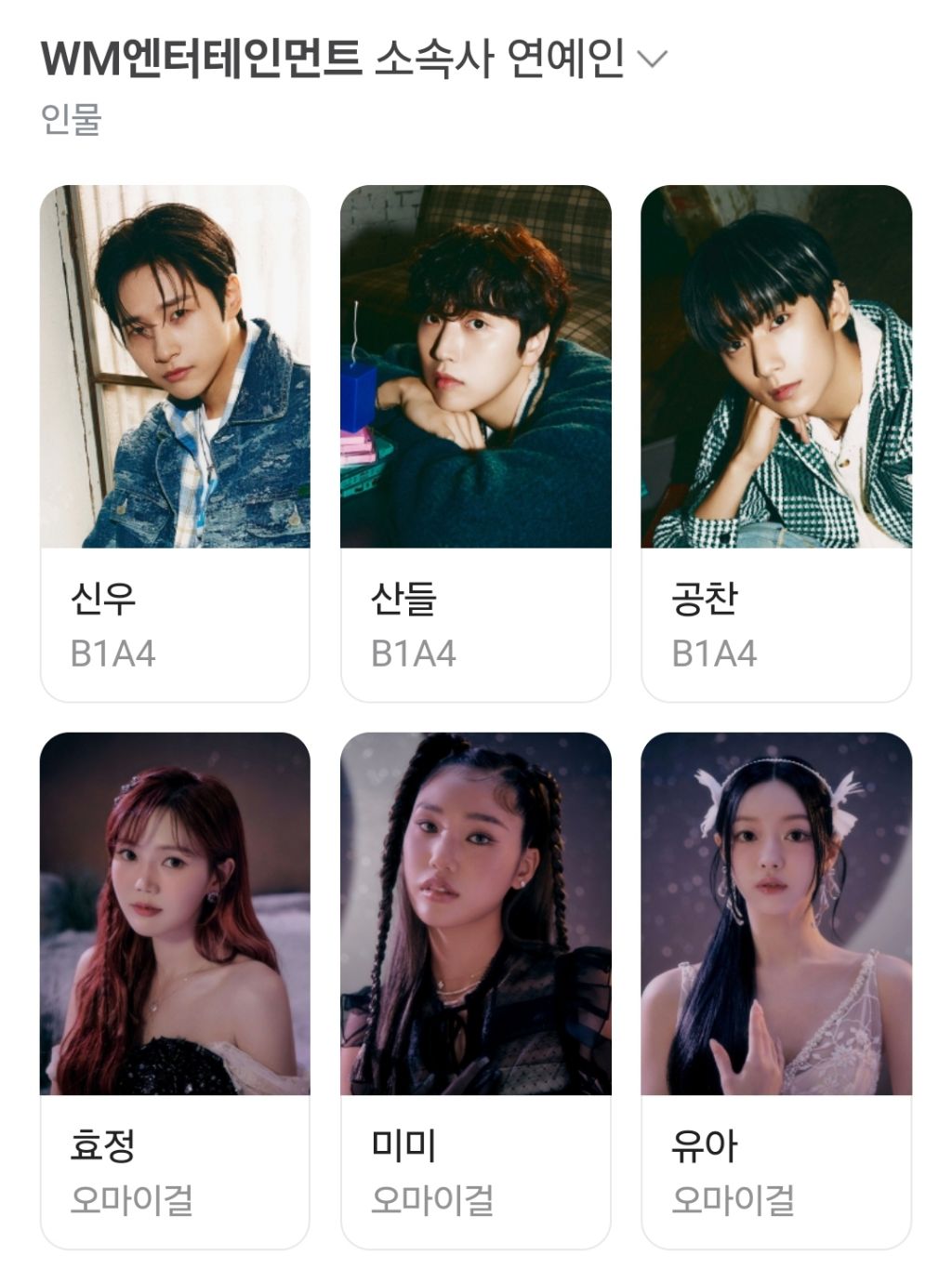
Task: Open 유아's profile photo
Action: (x=772, y=920)
